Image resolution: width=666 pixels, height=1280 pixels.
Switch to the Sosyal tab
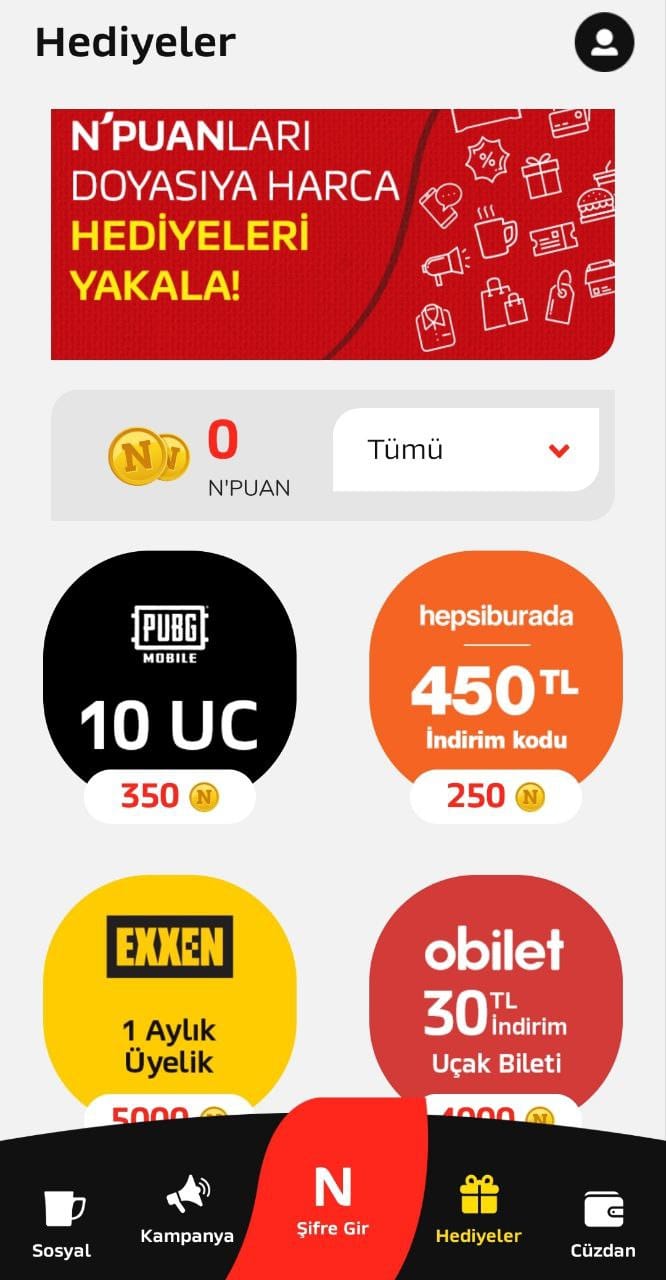(x=62, y=1222)
